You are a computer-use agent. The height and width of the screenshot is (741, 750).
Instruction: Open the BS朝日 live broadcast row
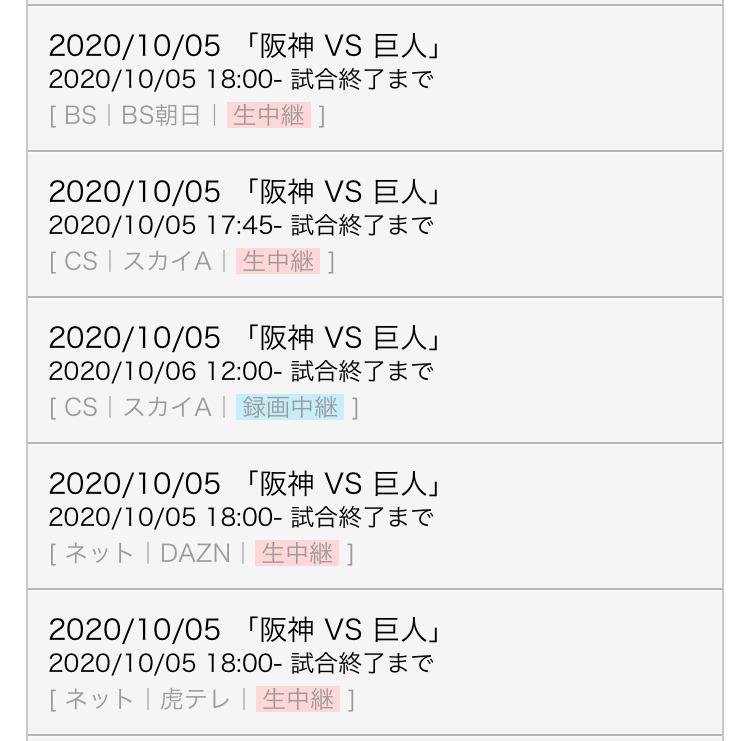point(374,79)
